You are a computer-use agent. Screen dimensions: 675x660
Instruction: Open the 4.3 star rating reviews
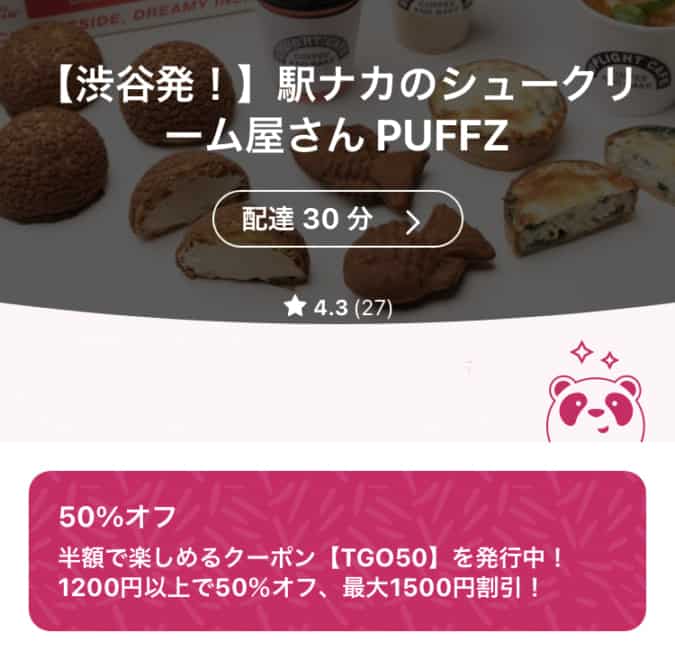[x=338, y=308]
